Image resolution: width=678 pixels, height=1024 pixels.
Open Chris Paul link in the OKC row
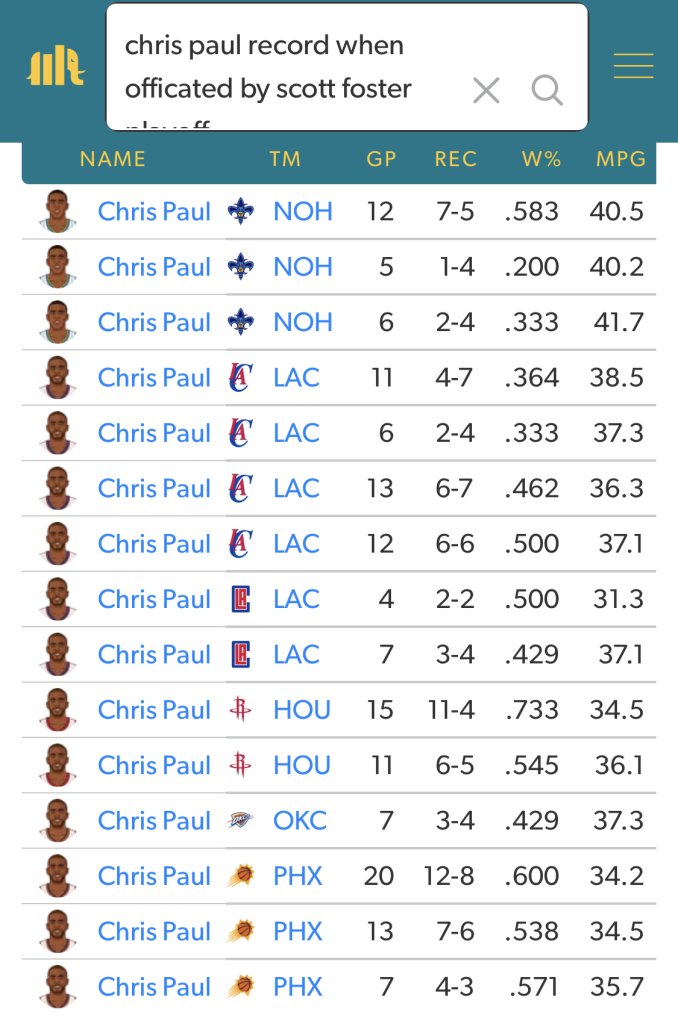154,821
